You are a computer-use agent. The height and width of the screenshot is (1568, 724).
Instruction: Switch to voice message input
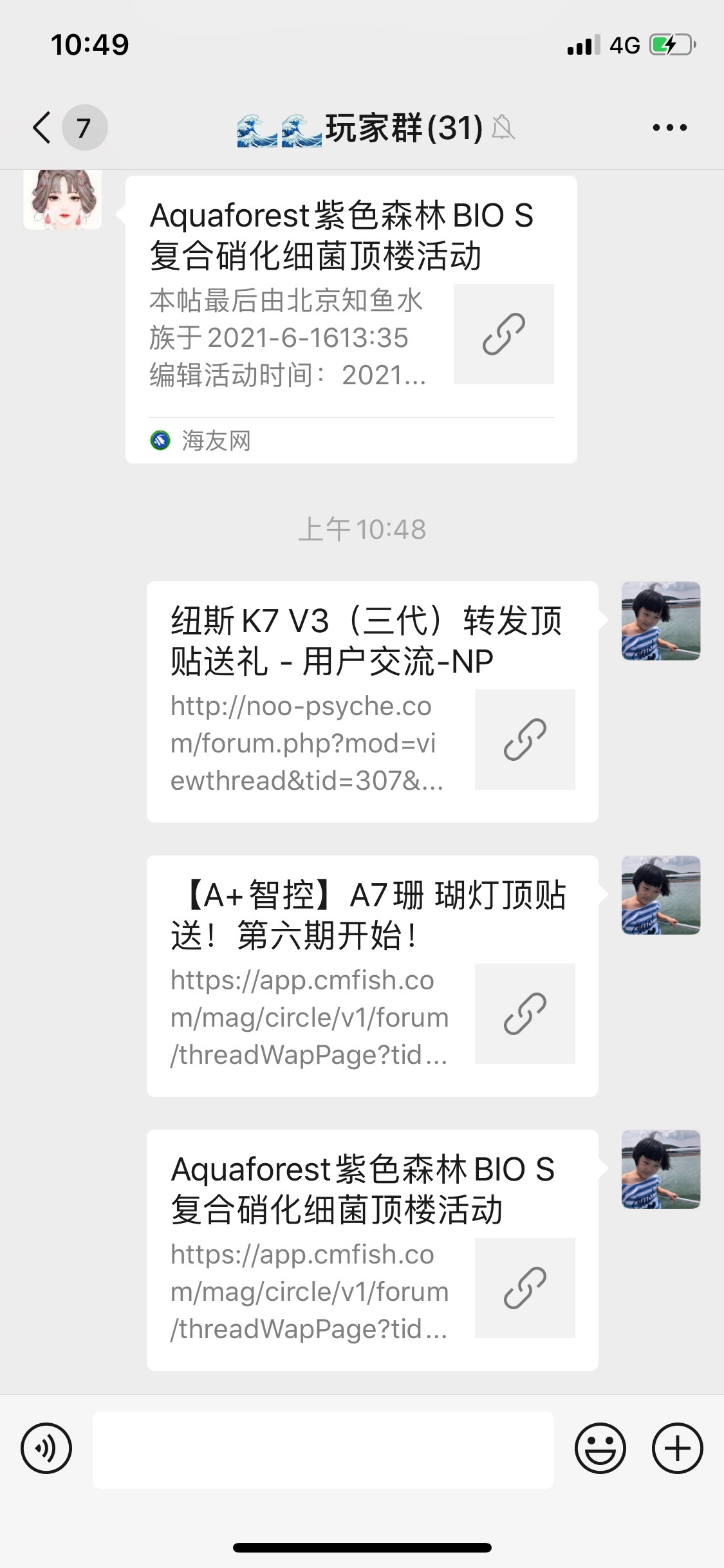pyautogui.click(x=46, y=1449)
